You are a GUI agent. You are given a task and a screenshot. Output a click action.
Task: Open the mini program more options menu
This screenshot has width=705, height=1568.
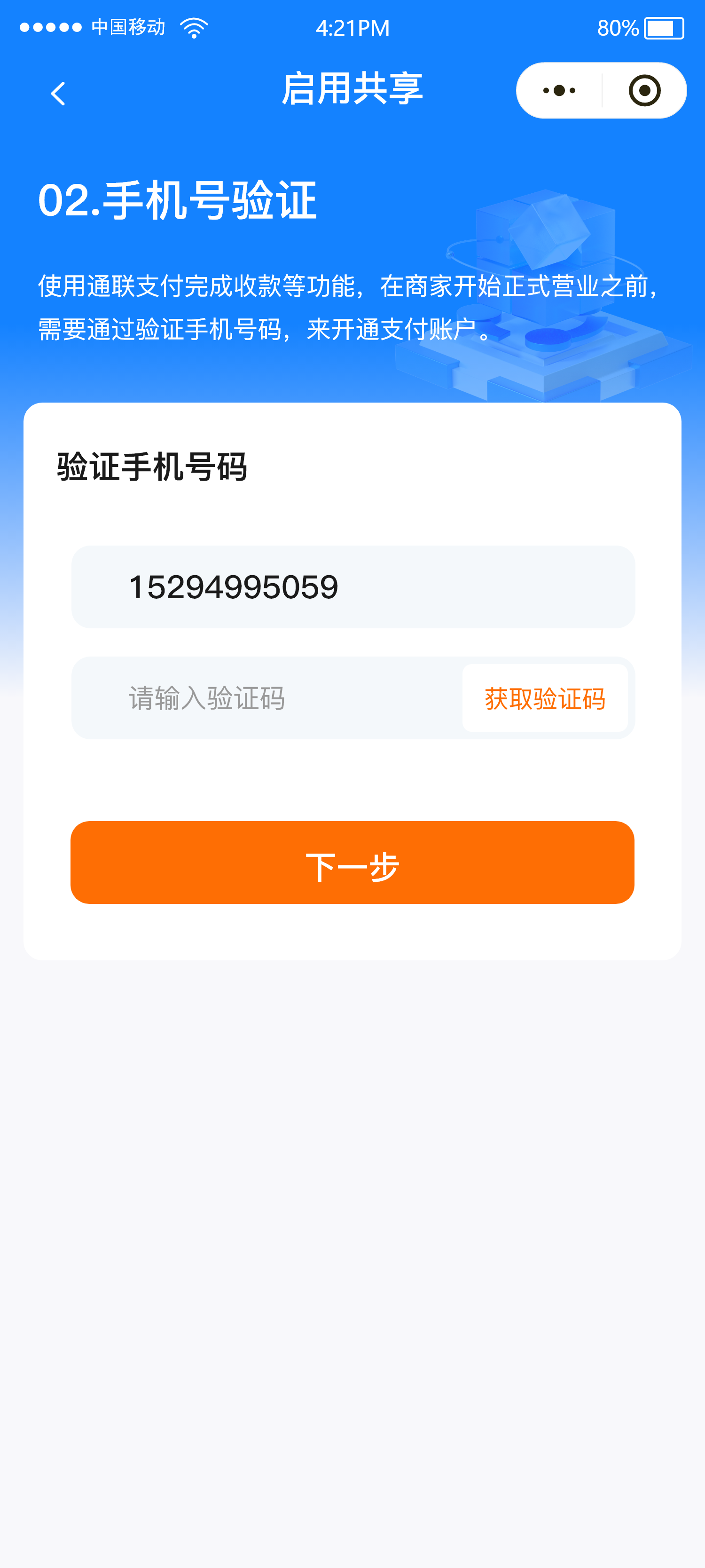point(559,91)
